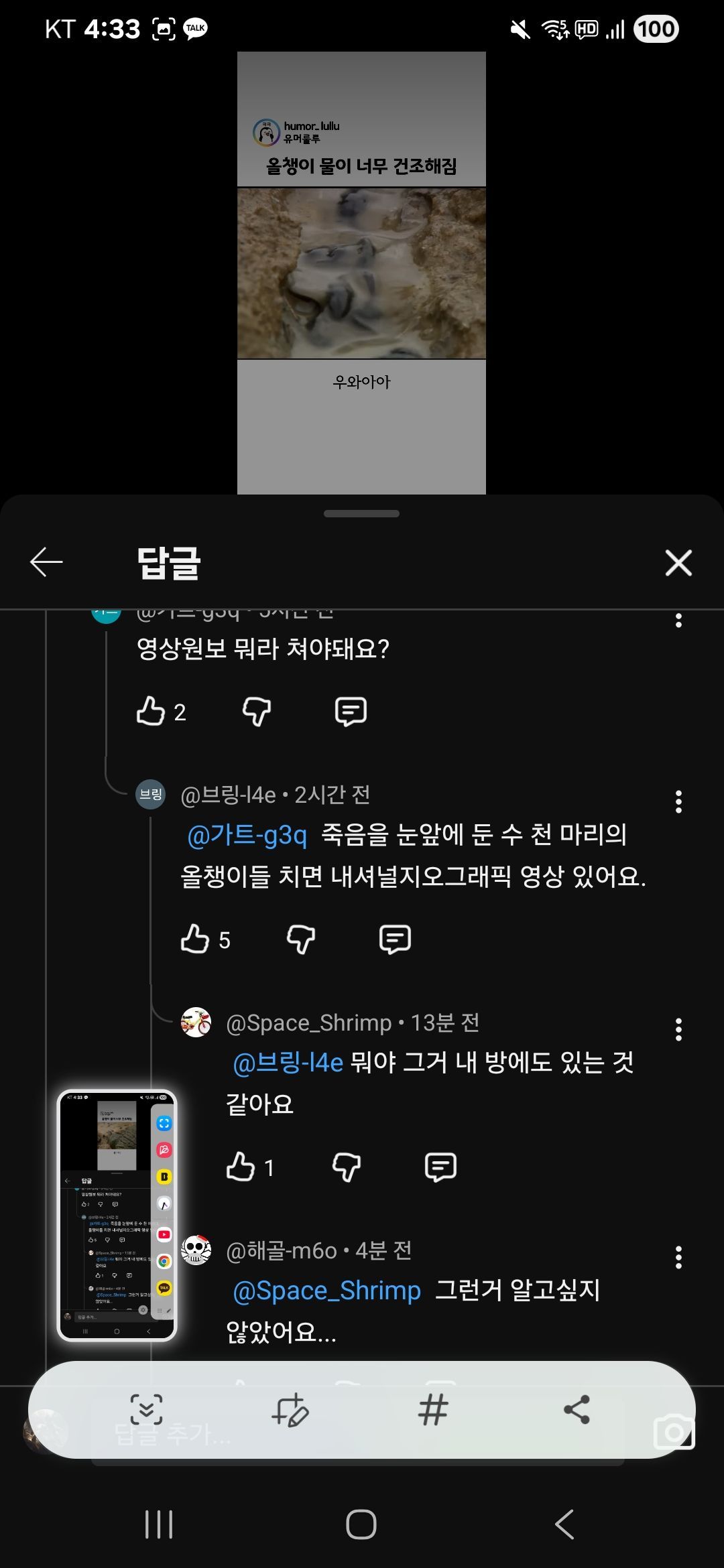Start scroll capture in screenshot toolbar
The height and width of the screenshot is (1568, 724).
click(x=146, y=1409)
